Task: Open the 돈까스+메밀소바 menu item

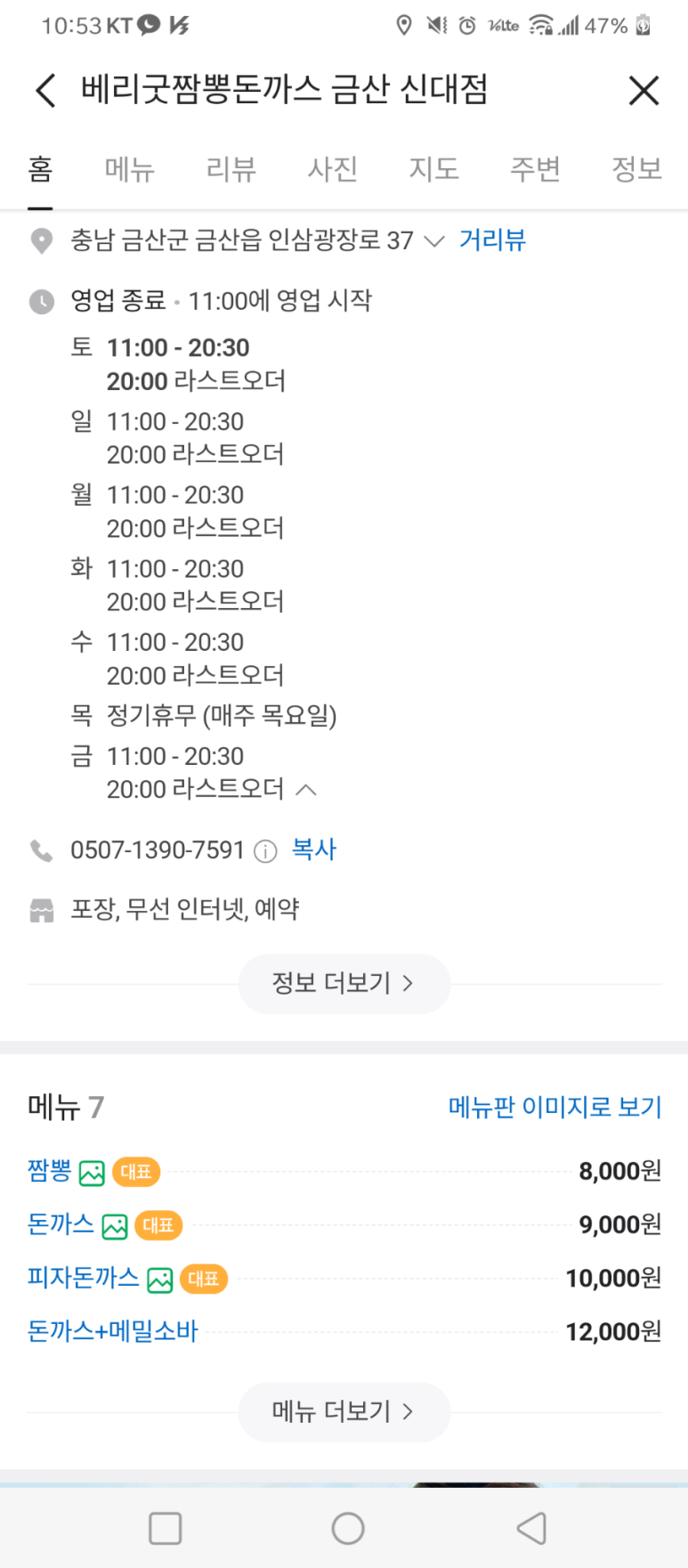Action: click(x=112, y=1331)
